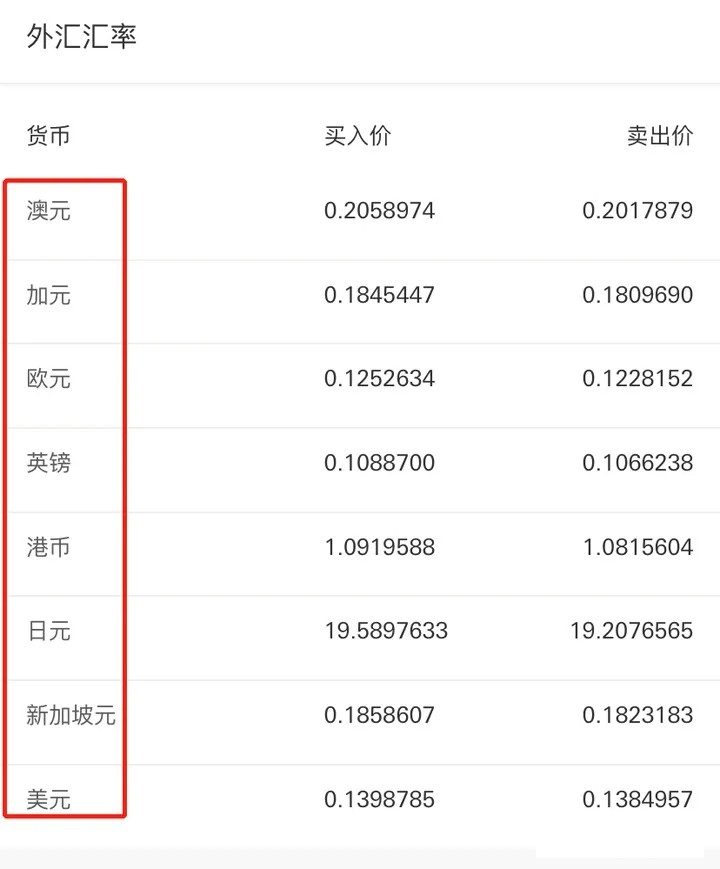The width and height of the screenshot is (720, 869).
Task: Click the 货币 column header
Action: 45,136
